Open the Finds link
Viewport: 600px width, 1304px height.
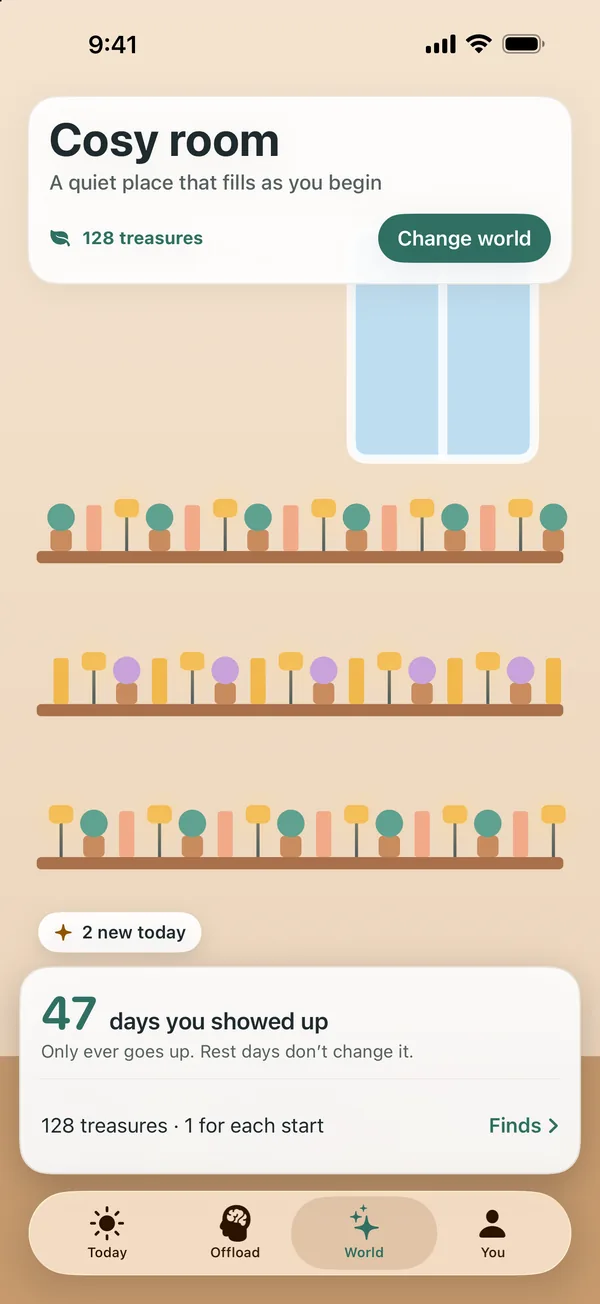pos(524,1125)
